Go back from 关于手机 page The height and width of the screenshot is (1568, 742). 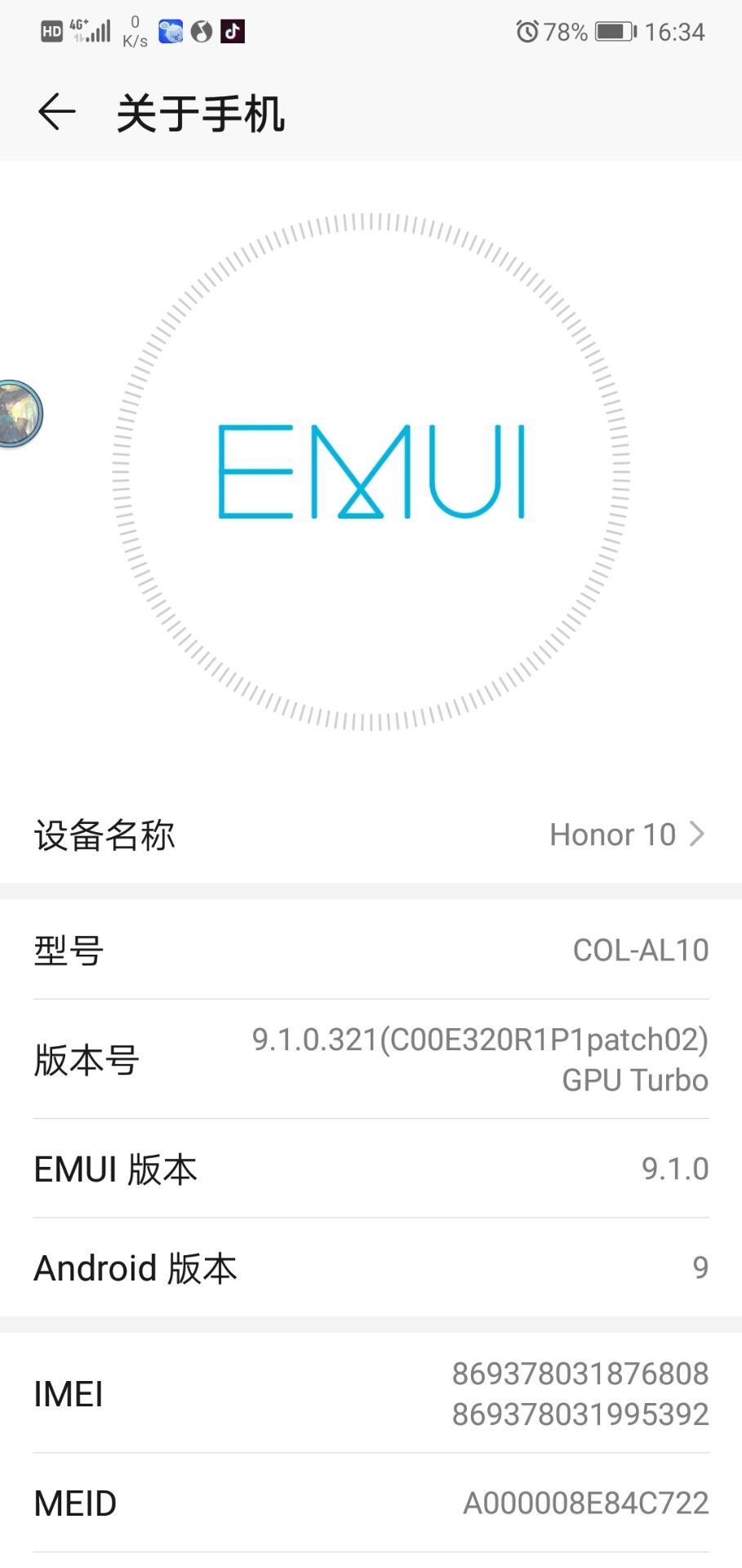56,112
